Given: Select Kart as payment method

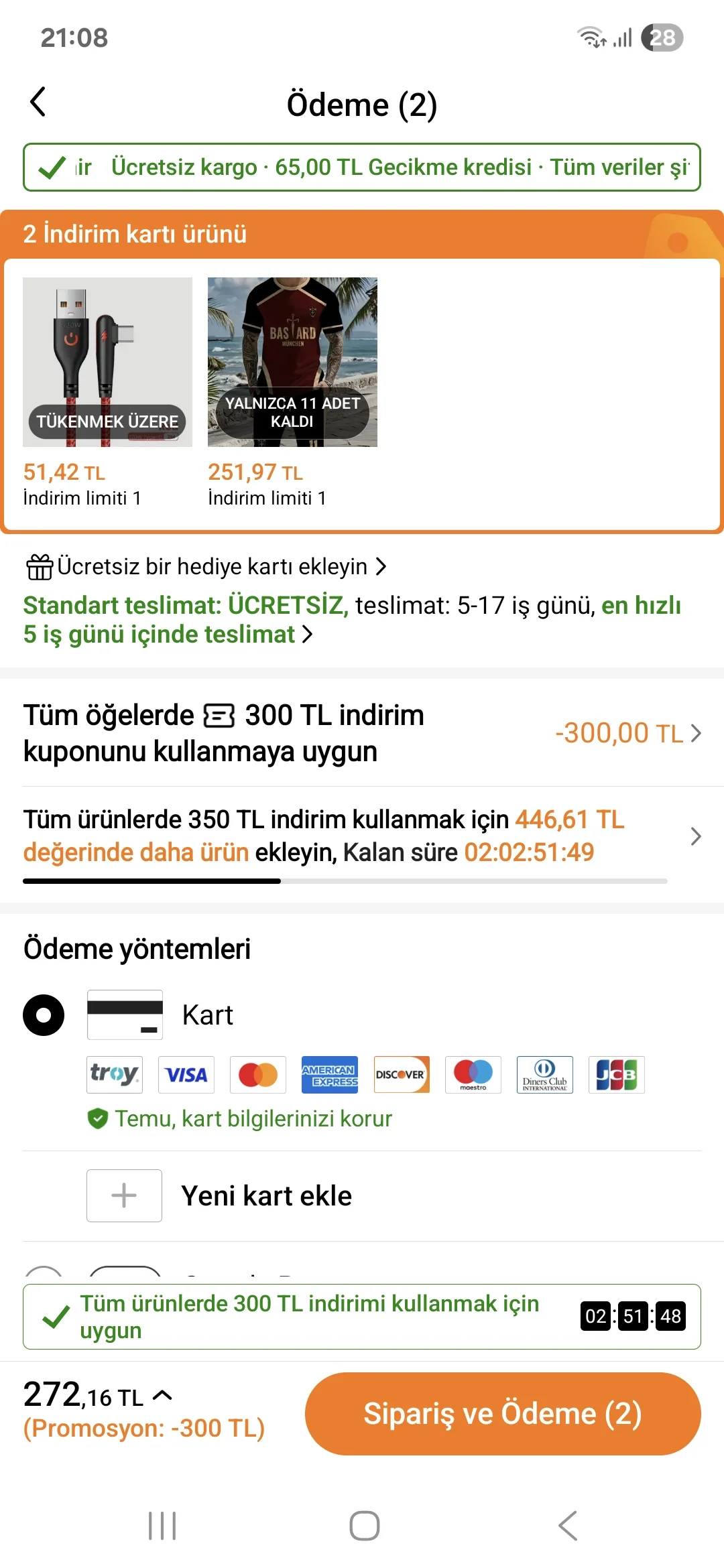Looking at the screenshot, I should pyautogui.click(x=44, y=1015).
